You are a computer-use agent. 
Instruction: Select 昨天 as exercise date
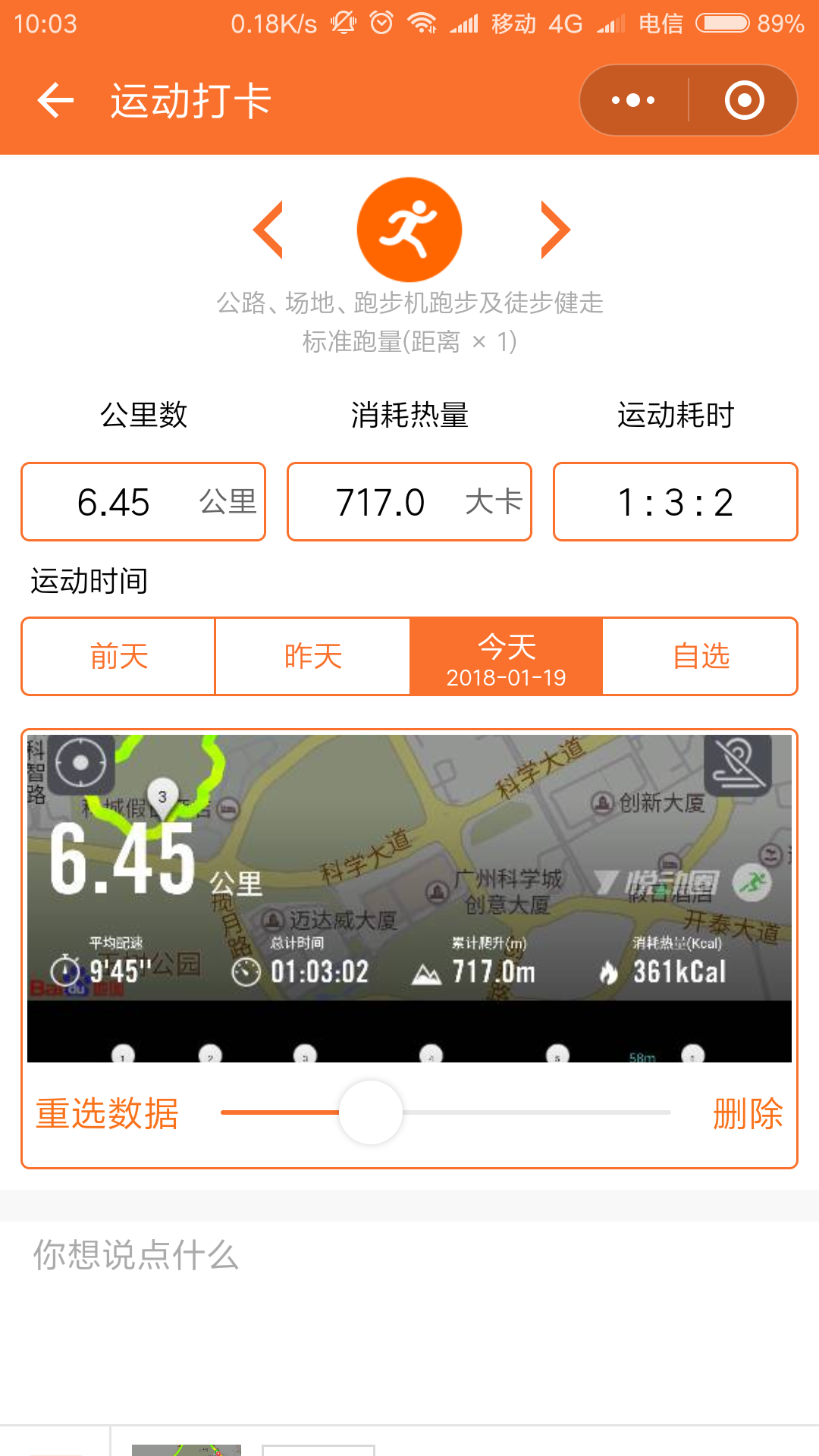click(x=313, y=657)
